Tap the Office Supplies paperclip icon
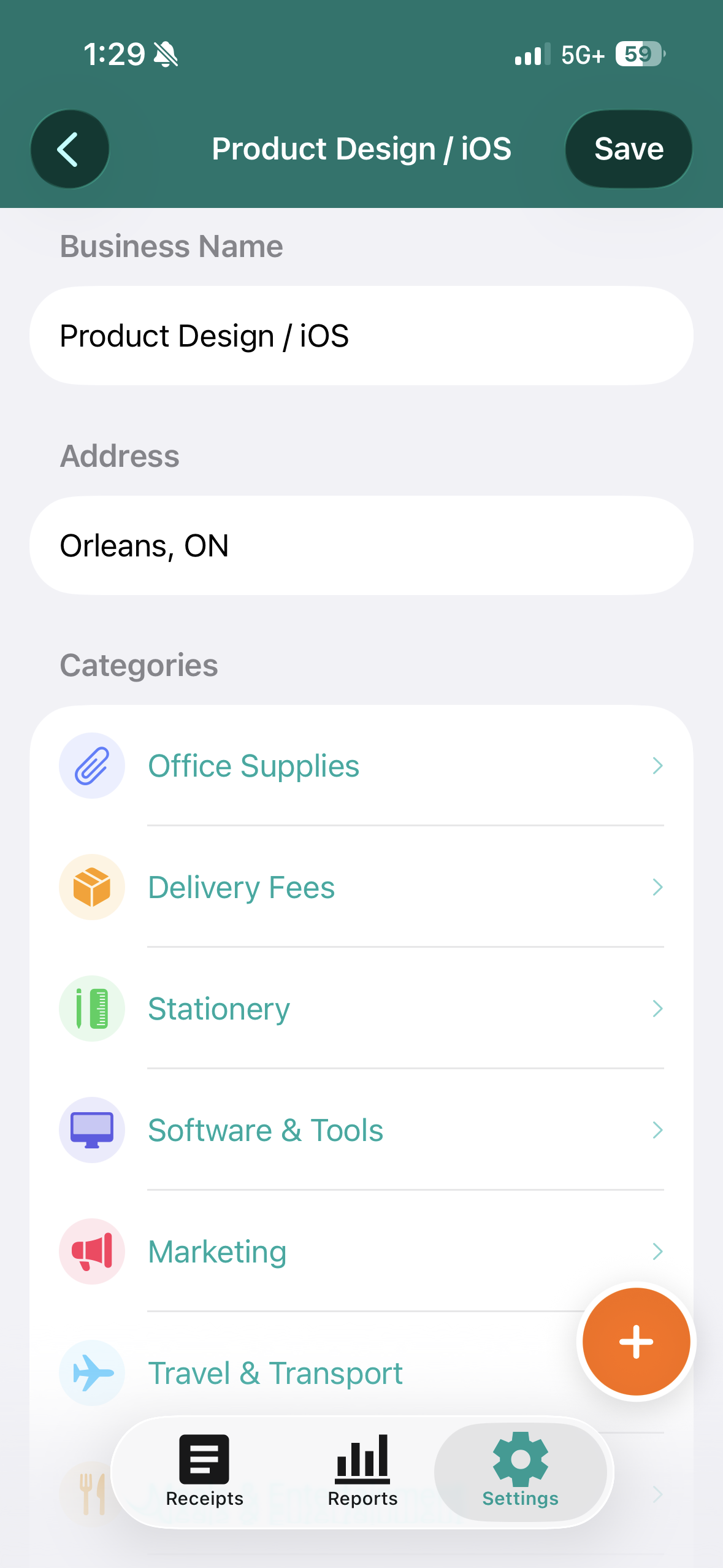This screenshot has width=723, height=1568. tap(91, 766)
